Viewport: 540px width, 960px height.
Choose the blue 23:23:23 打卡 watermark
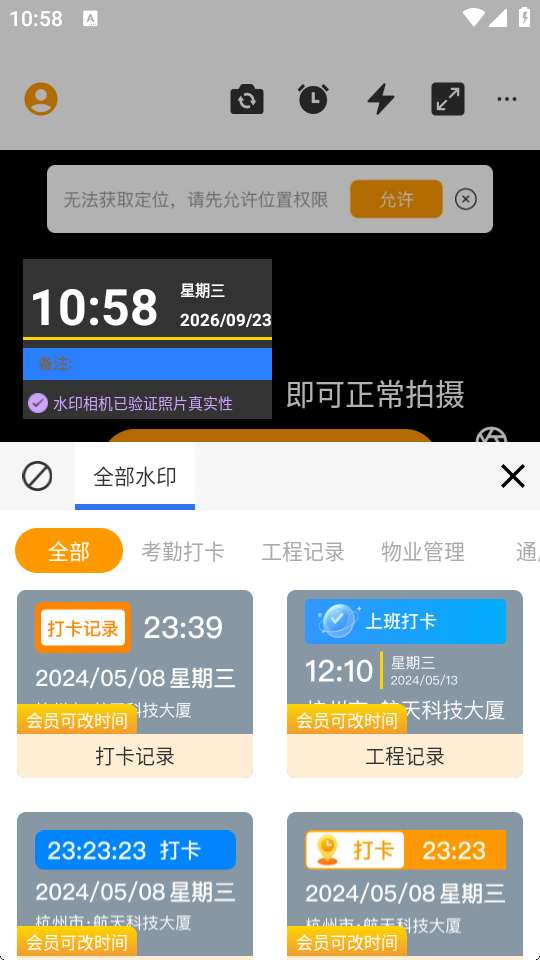[135, 885]
